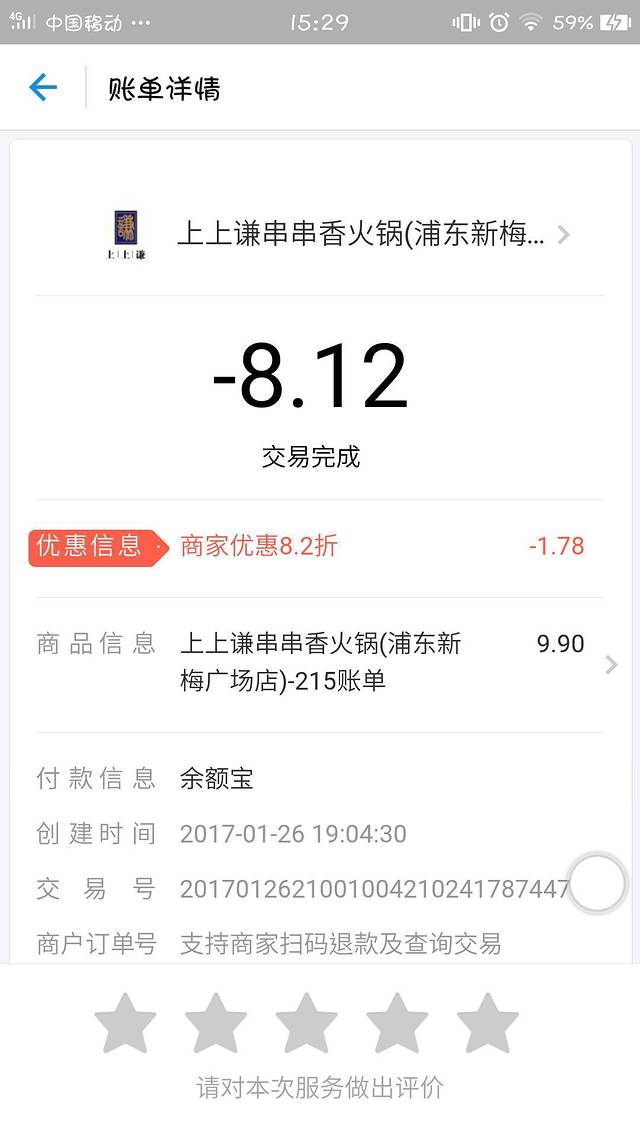Rate the service five stars
Screen dimensions: 640x1137
click(x=488, y=1023)
